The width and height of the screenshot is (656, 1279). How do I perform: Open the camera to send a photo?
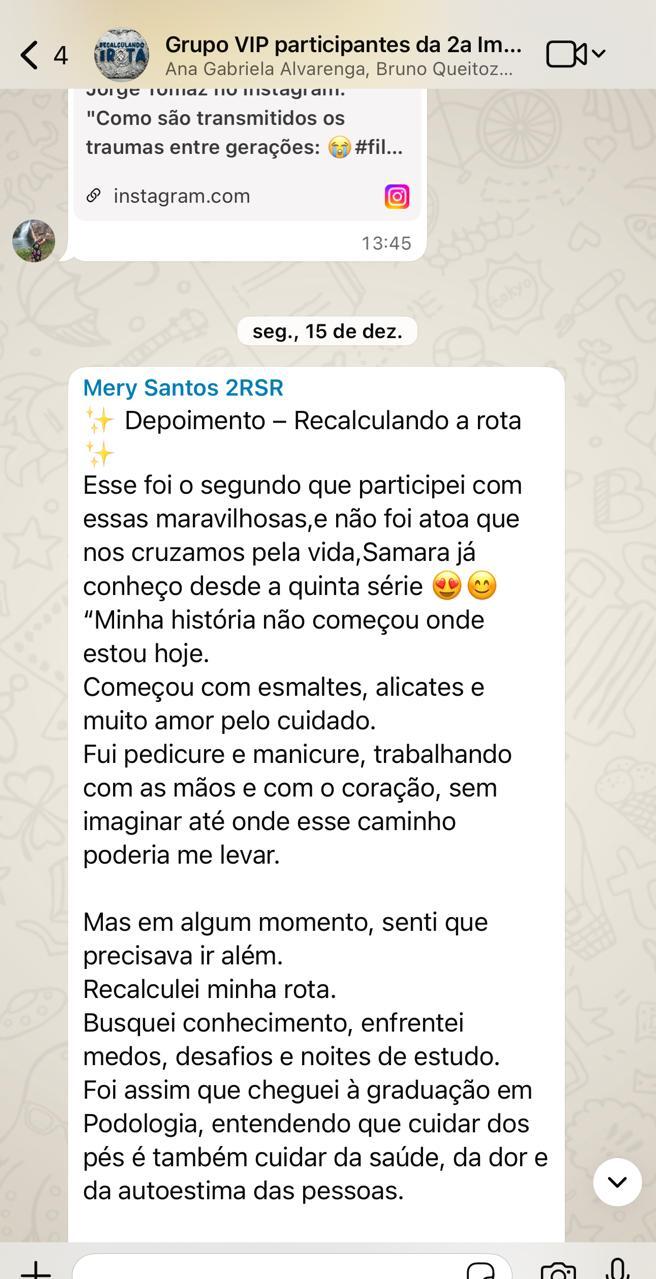point(558,1270)
